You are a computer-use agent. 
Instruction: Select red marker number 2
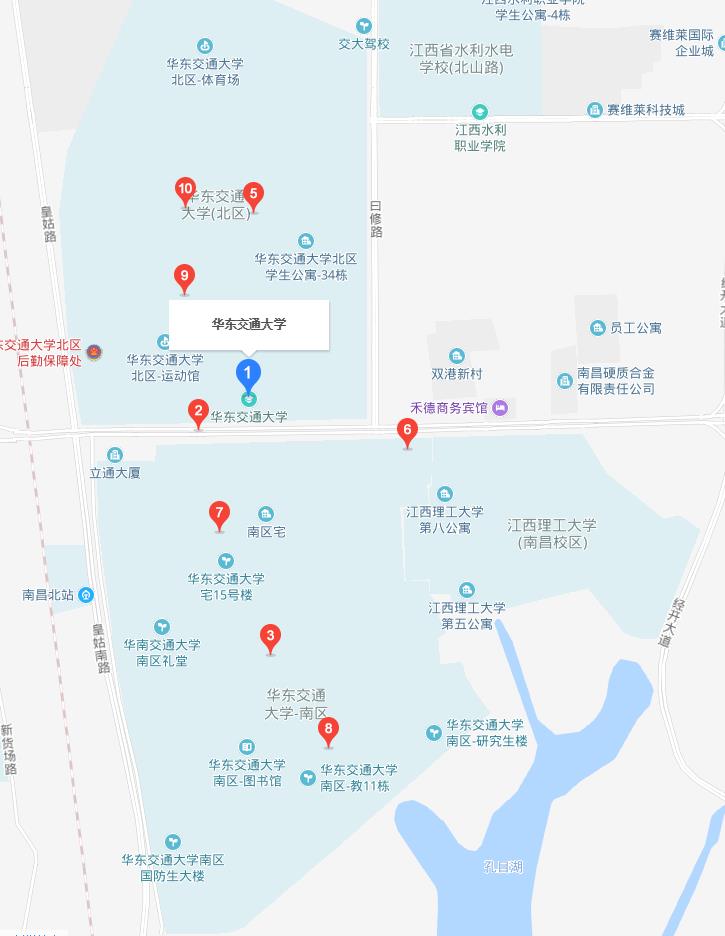point(199,411)
